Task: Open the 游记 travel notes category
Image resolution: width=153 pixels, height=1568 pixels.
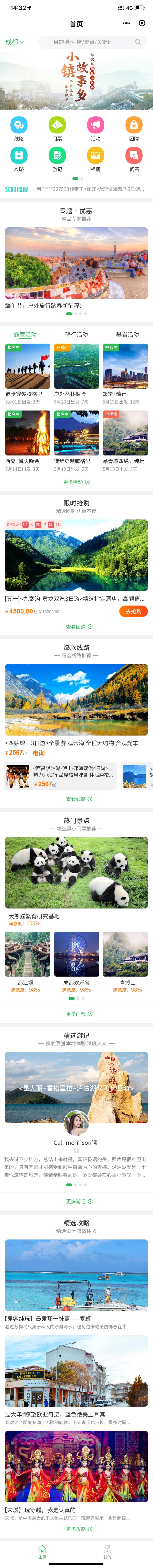Action: click(57, 158)
